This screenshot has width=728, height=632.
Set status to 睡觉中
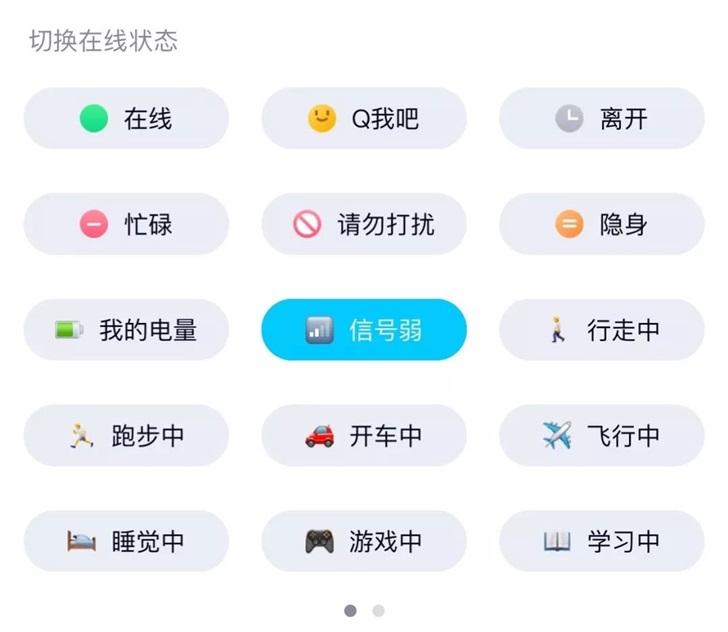(x=126, y=541)
